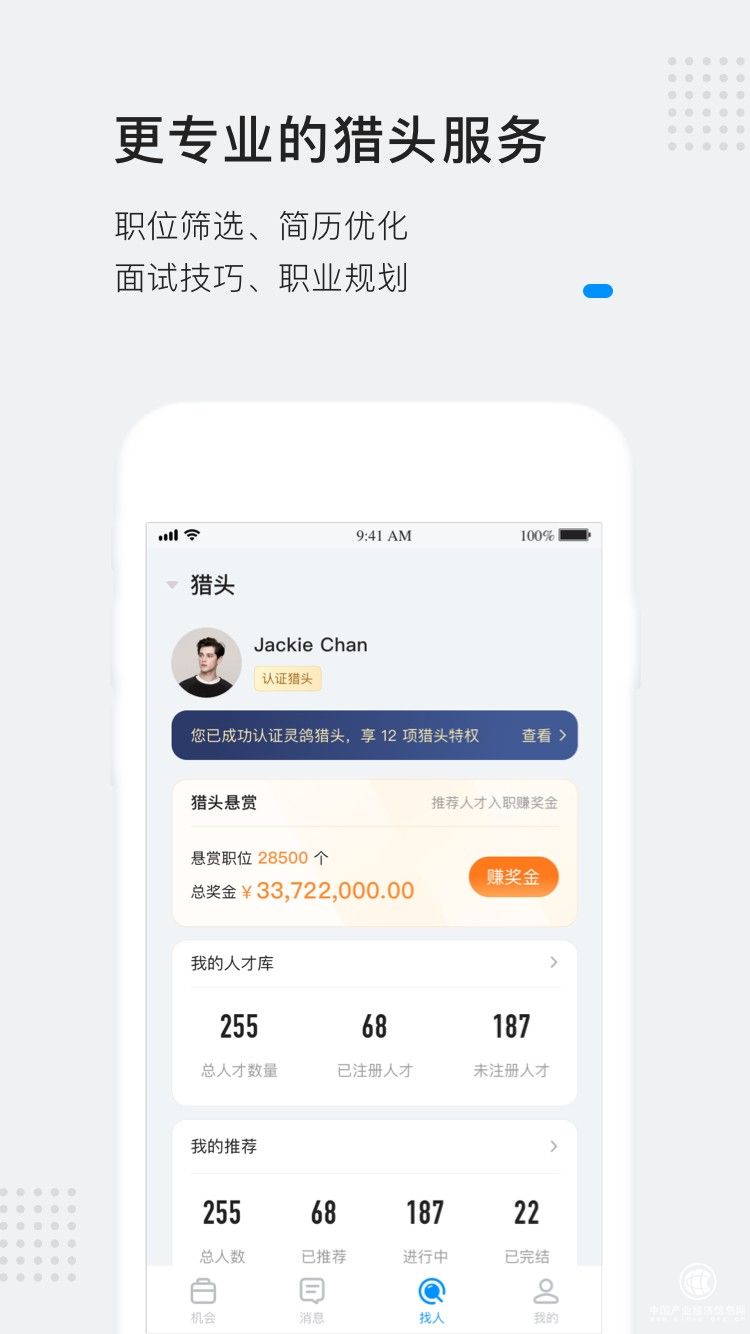Expand 我的推荐 with its chevron
The image size is (750, 1334).
(554, 1147)
